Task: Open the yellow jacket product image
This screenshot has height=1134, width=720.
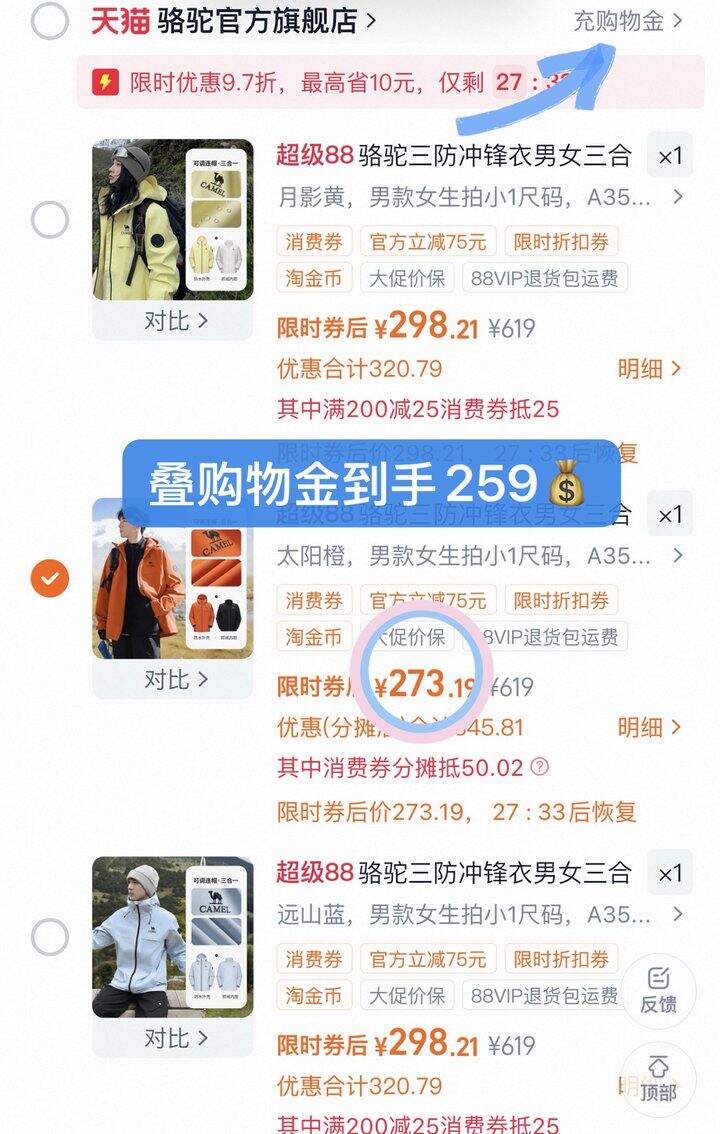Action: point(172,220)
